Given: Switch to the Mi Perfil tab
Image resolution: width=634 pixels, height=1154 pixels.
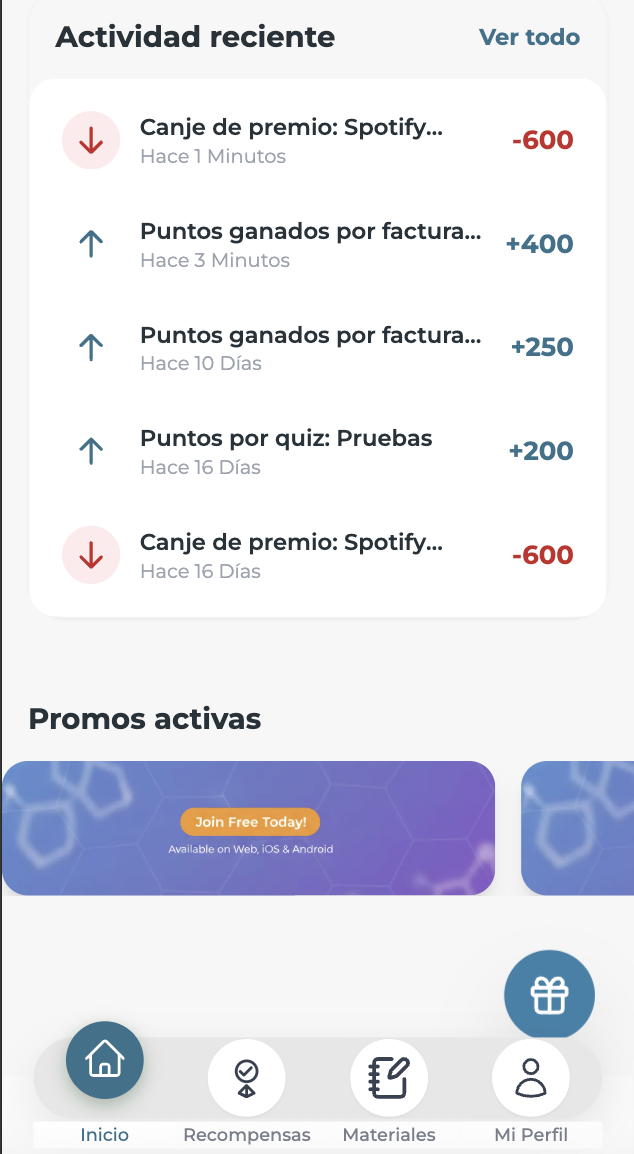Looking at the screenshot, I should pyautogui.click(x=531, y=1080).
